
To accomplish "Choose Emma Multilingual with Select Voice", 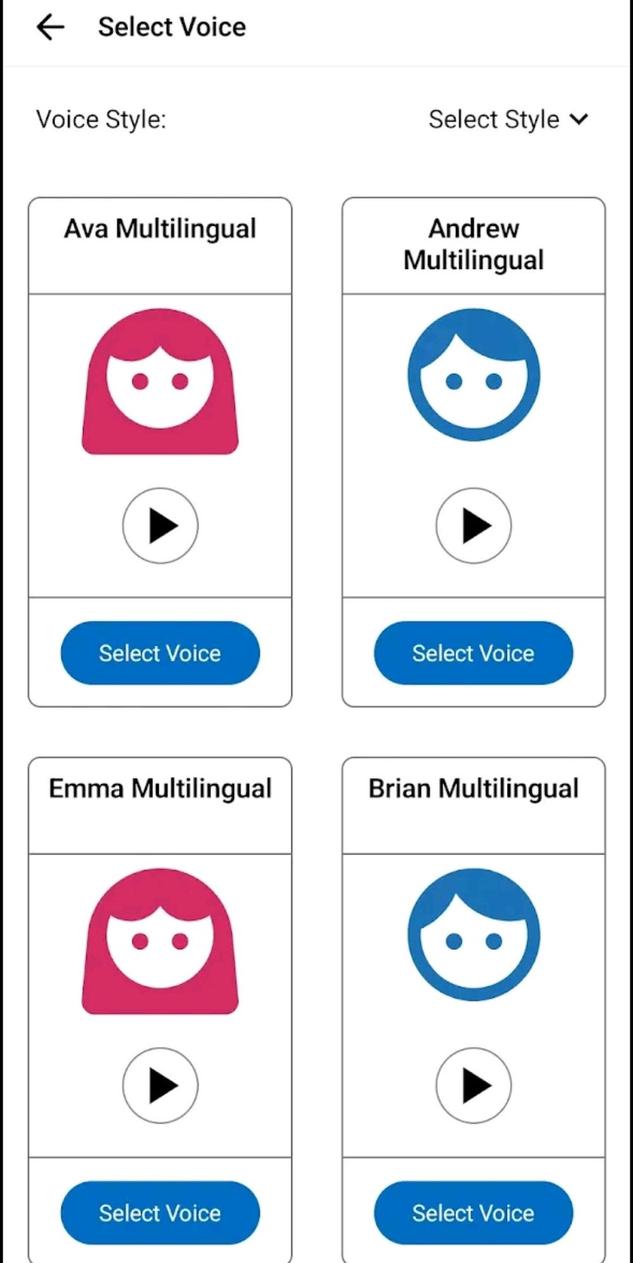I will [x=160, y=1213].
